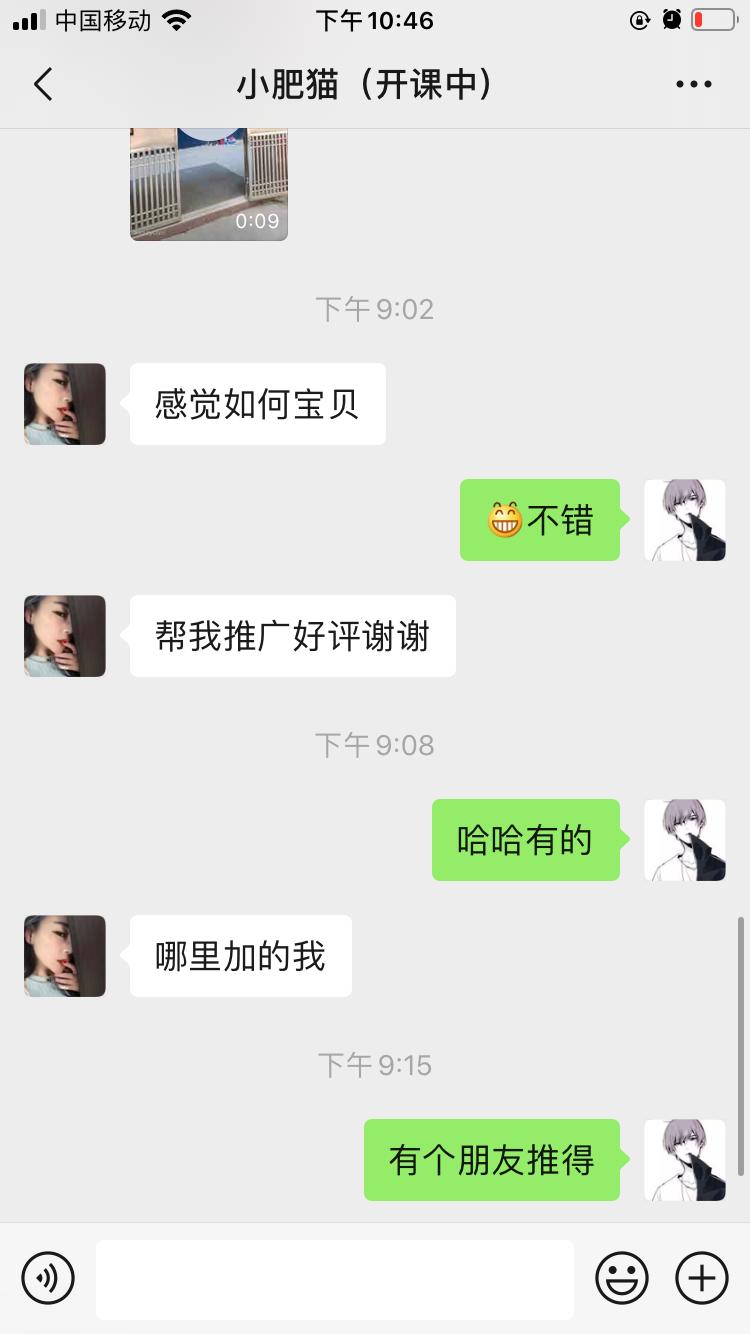Play the 0:09 video message
Screen dimensions: 750x1334
pyautogui.click(x=208, y=183)
